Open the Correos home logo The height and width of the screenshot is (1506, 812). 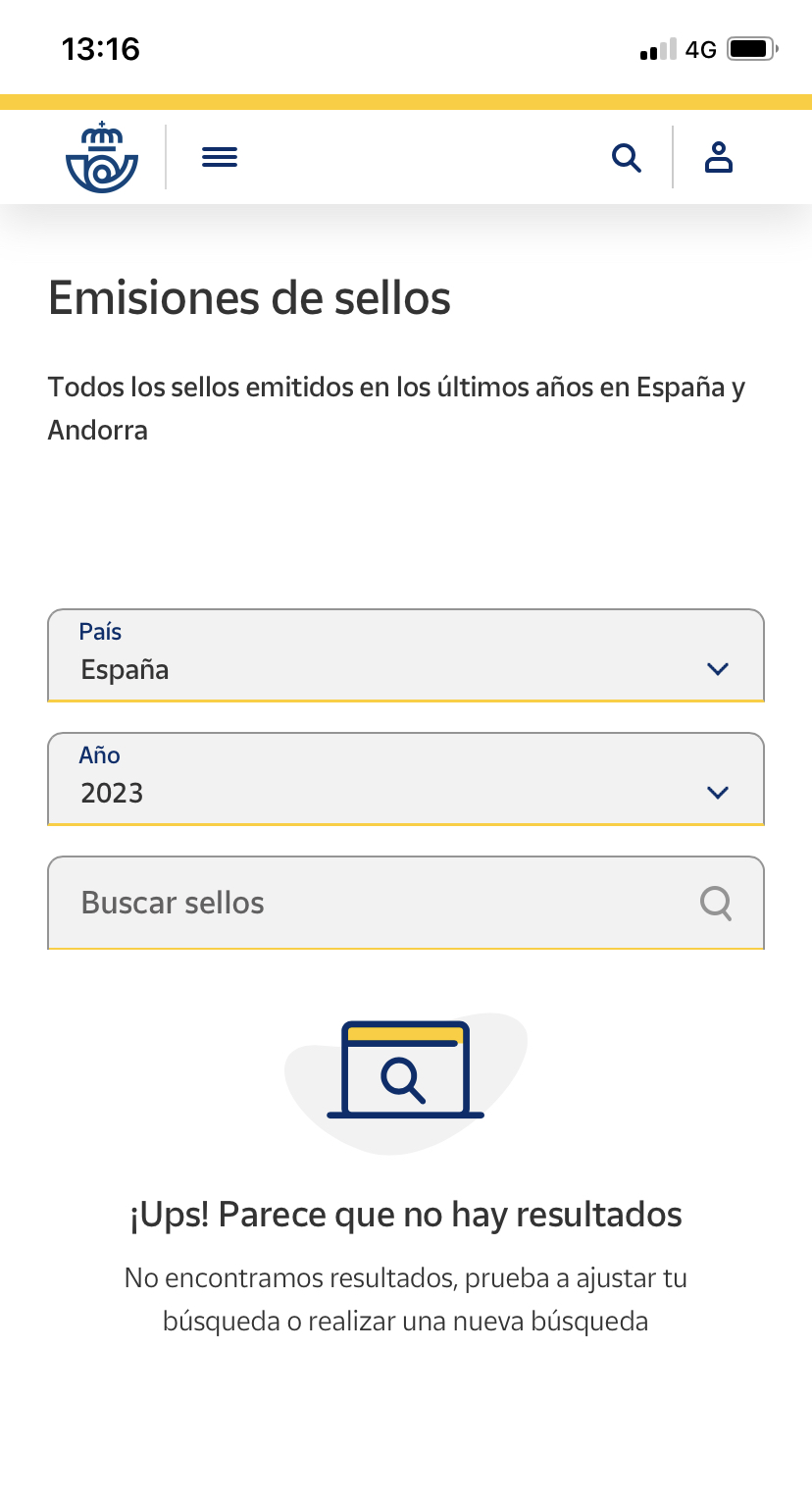point(102,157)
